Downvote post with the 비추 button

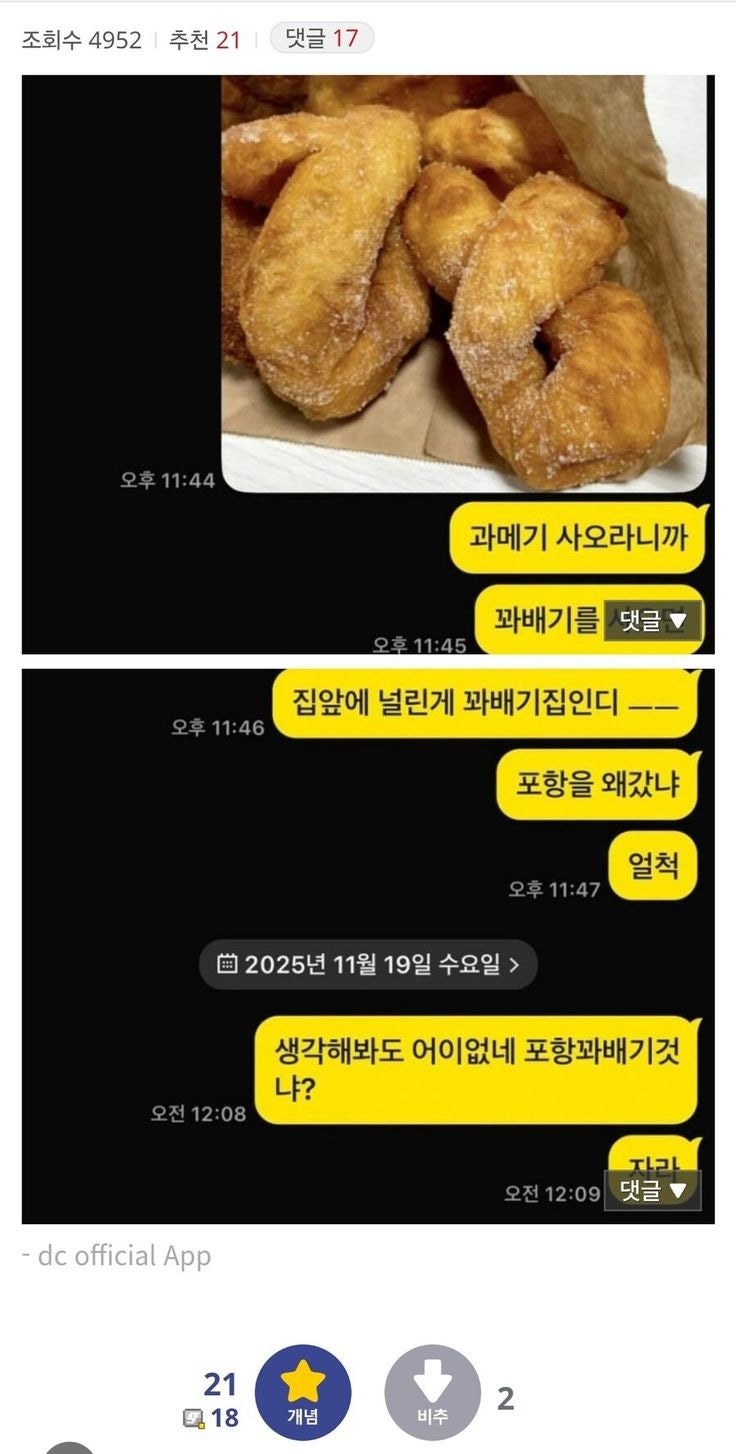point(432,1392)
